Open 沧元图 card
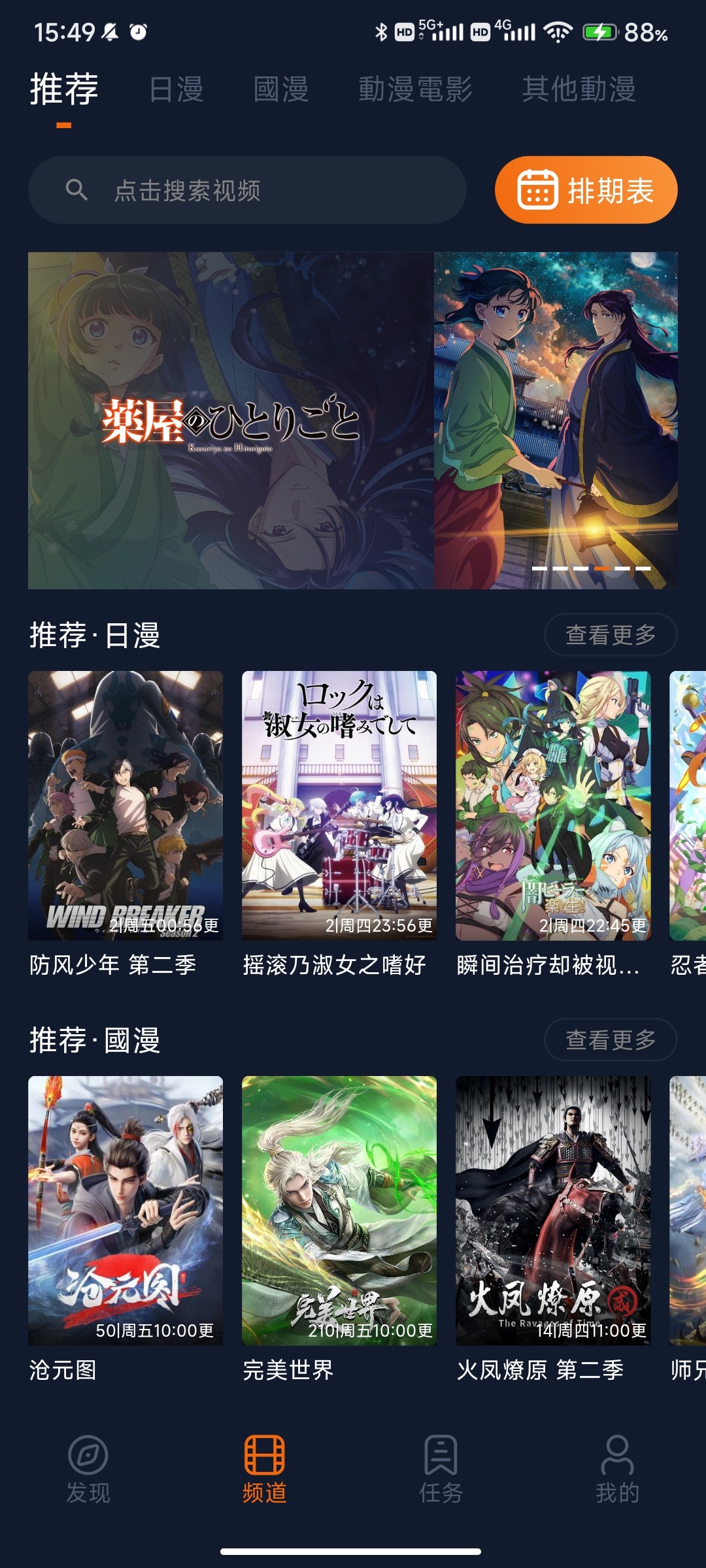706x1568 pixels. pyautogui.click(x=126, y=1230)
